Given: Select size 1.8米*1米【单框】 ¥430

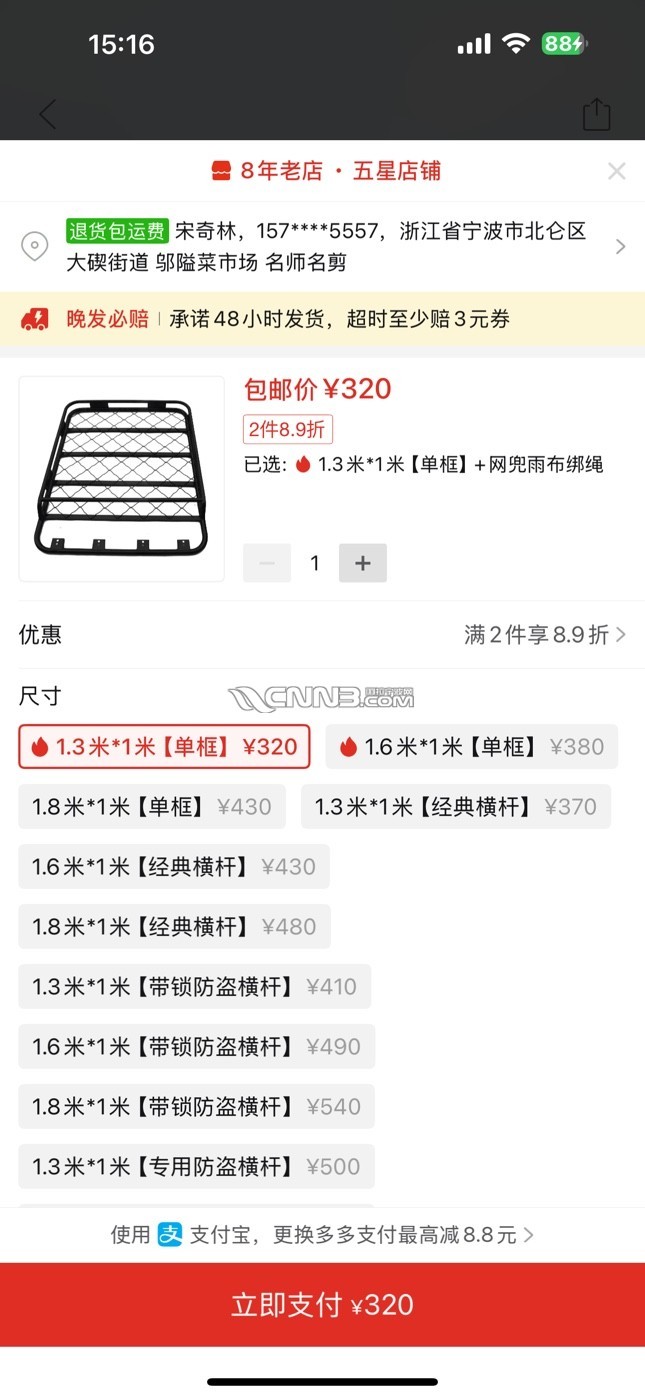Looking at the screenshot, I should tap(151, 807).
